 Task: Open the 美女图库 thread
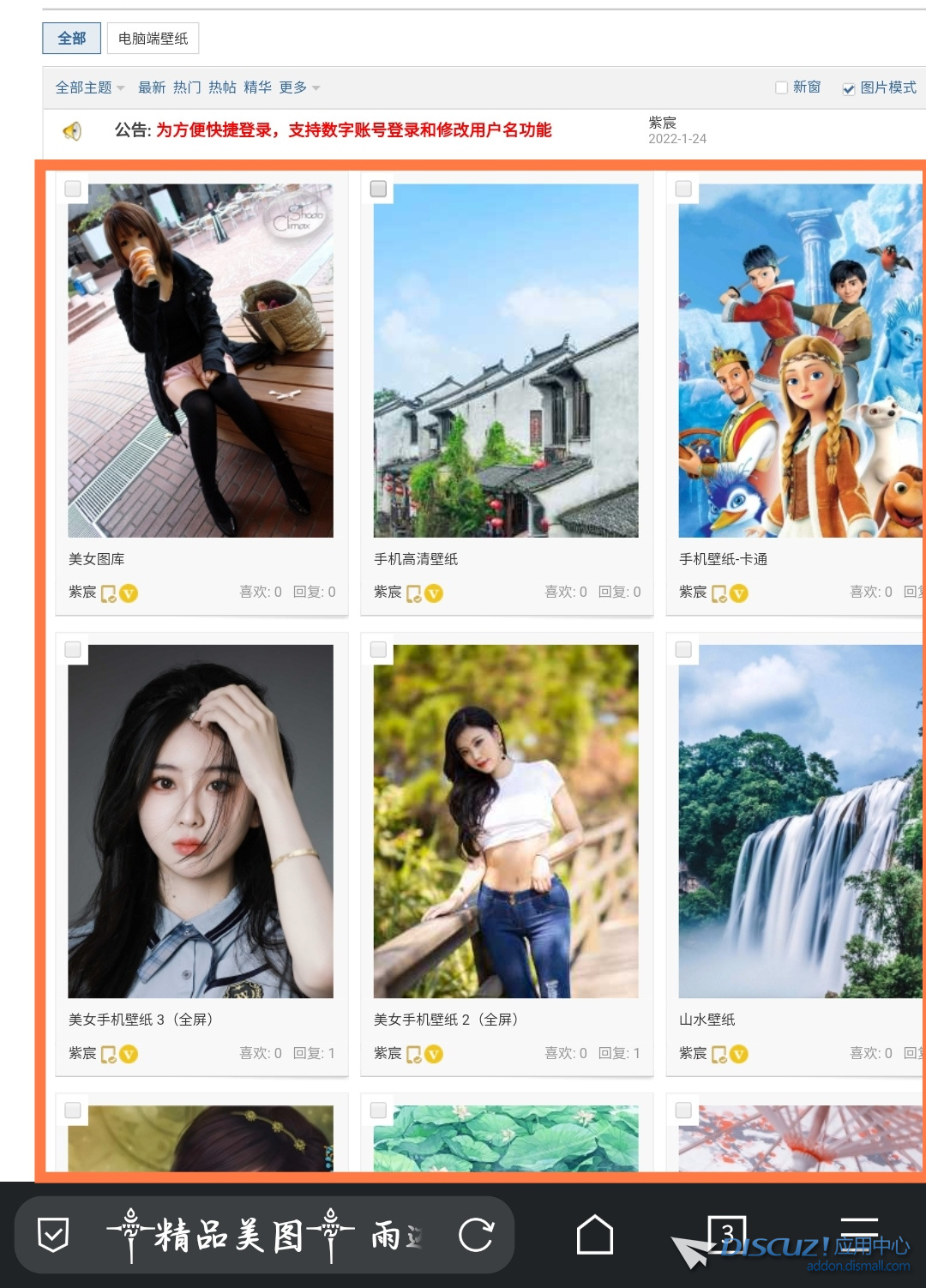click(96, 559)
